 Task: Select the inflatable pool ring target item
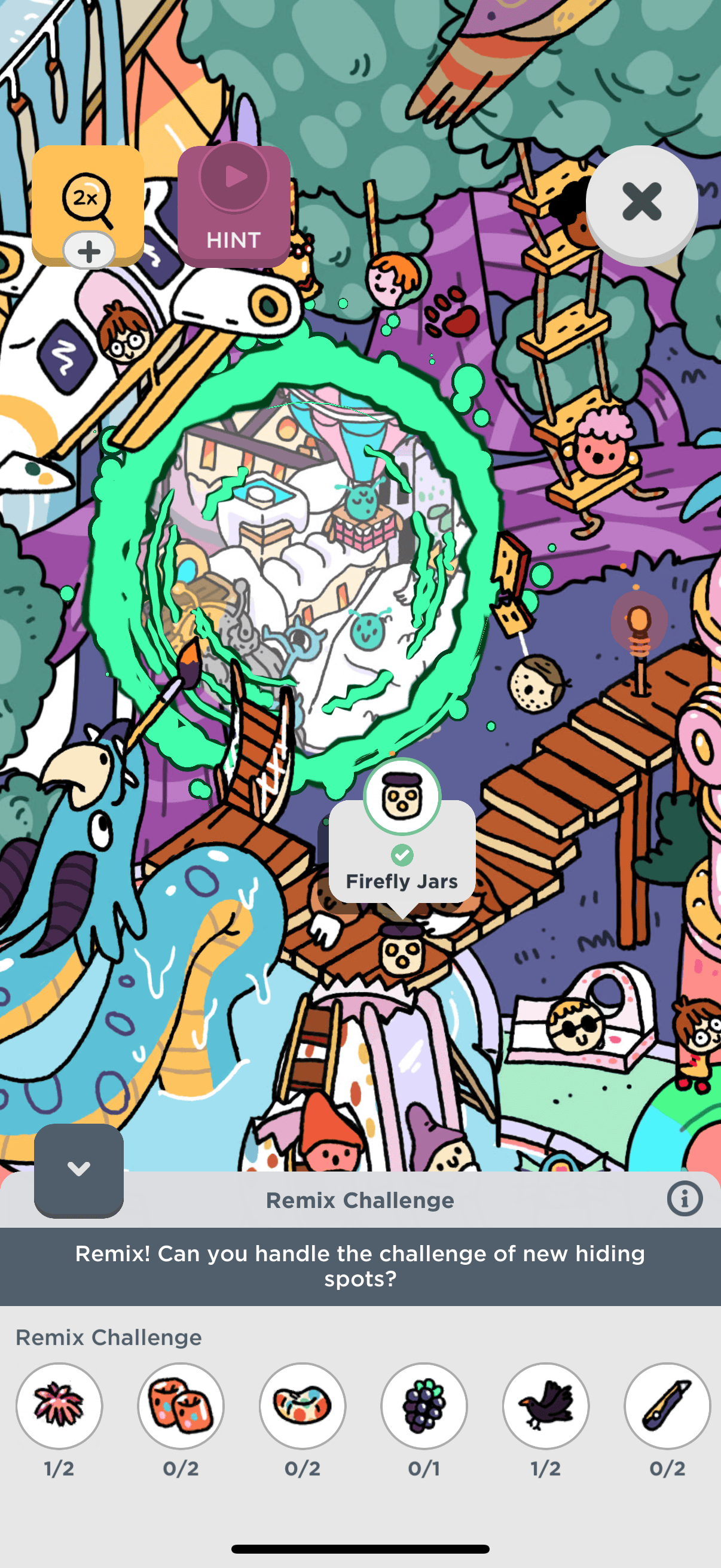click(x=303, y=1405)
